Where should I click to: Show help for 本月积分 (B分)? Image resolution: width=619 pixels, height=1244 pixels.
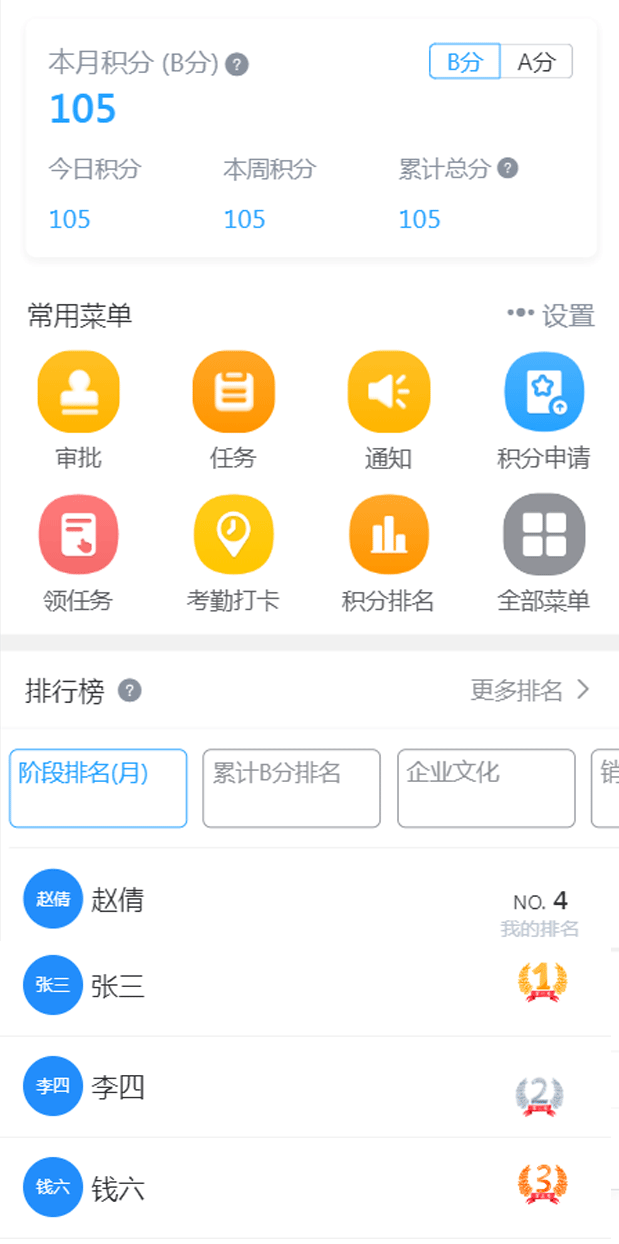(x=237, y=65)
